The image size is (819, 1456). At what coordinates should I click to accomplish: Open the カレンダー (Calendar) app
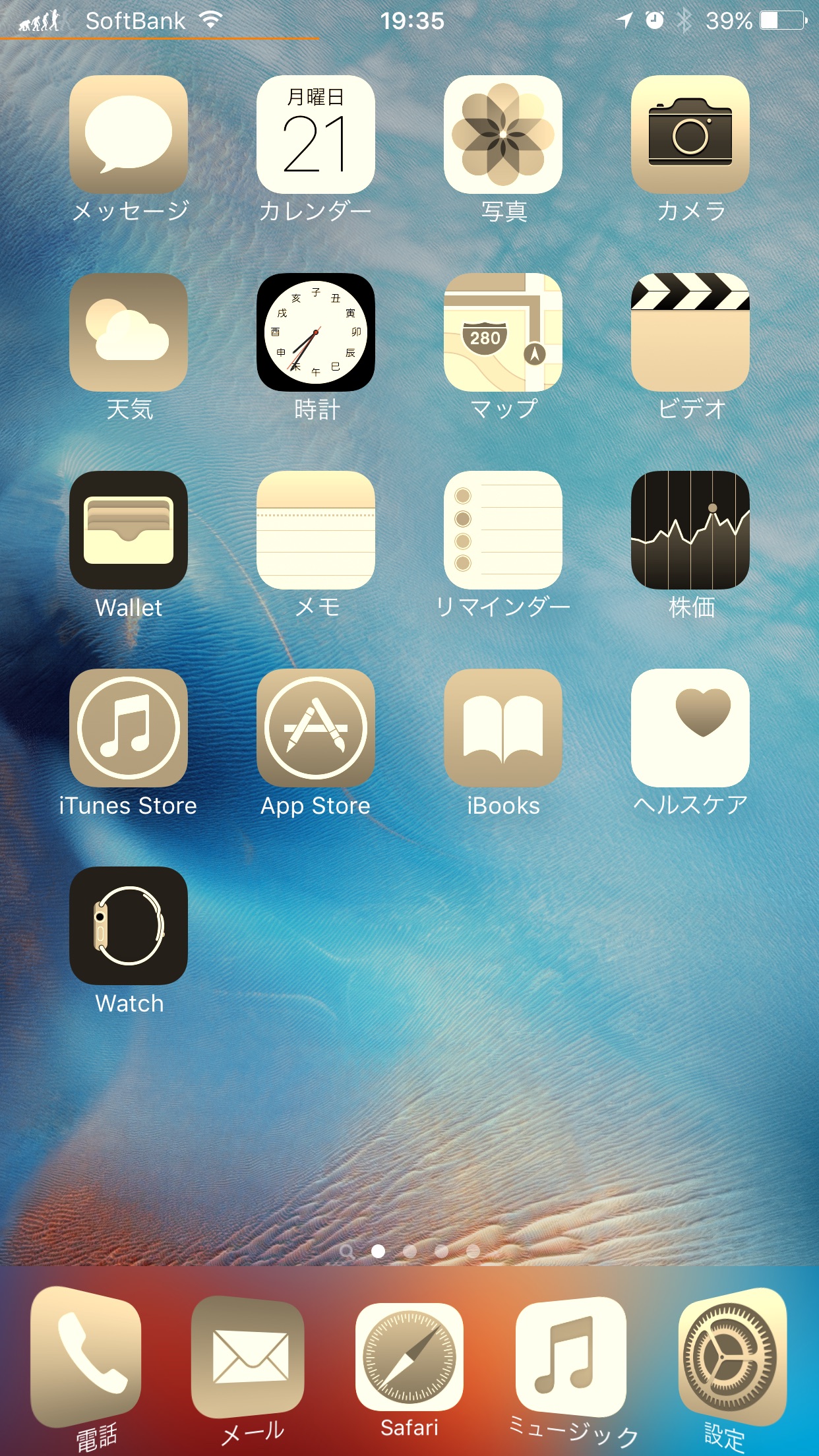[x=316, y=135]
